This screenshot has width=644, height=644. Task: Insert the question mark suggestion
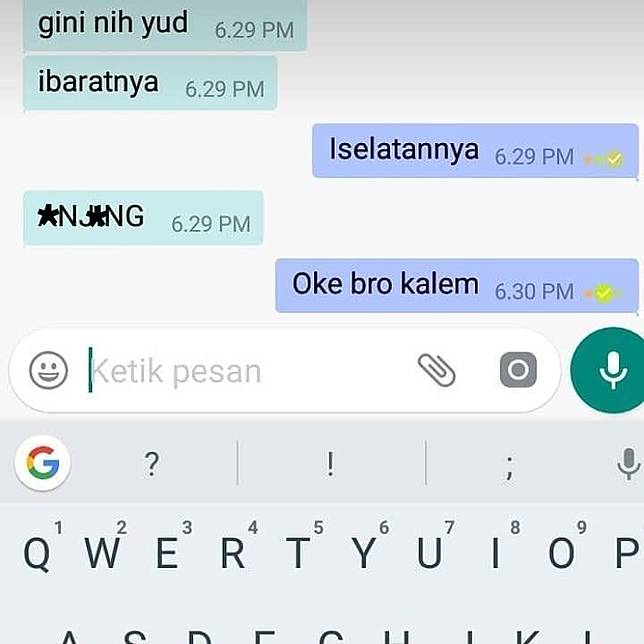pos(151,463)
